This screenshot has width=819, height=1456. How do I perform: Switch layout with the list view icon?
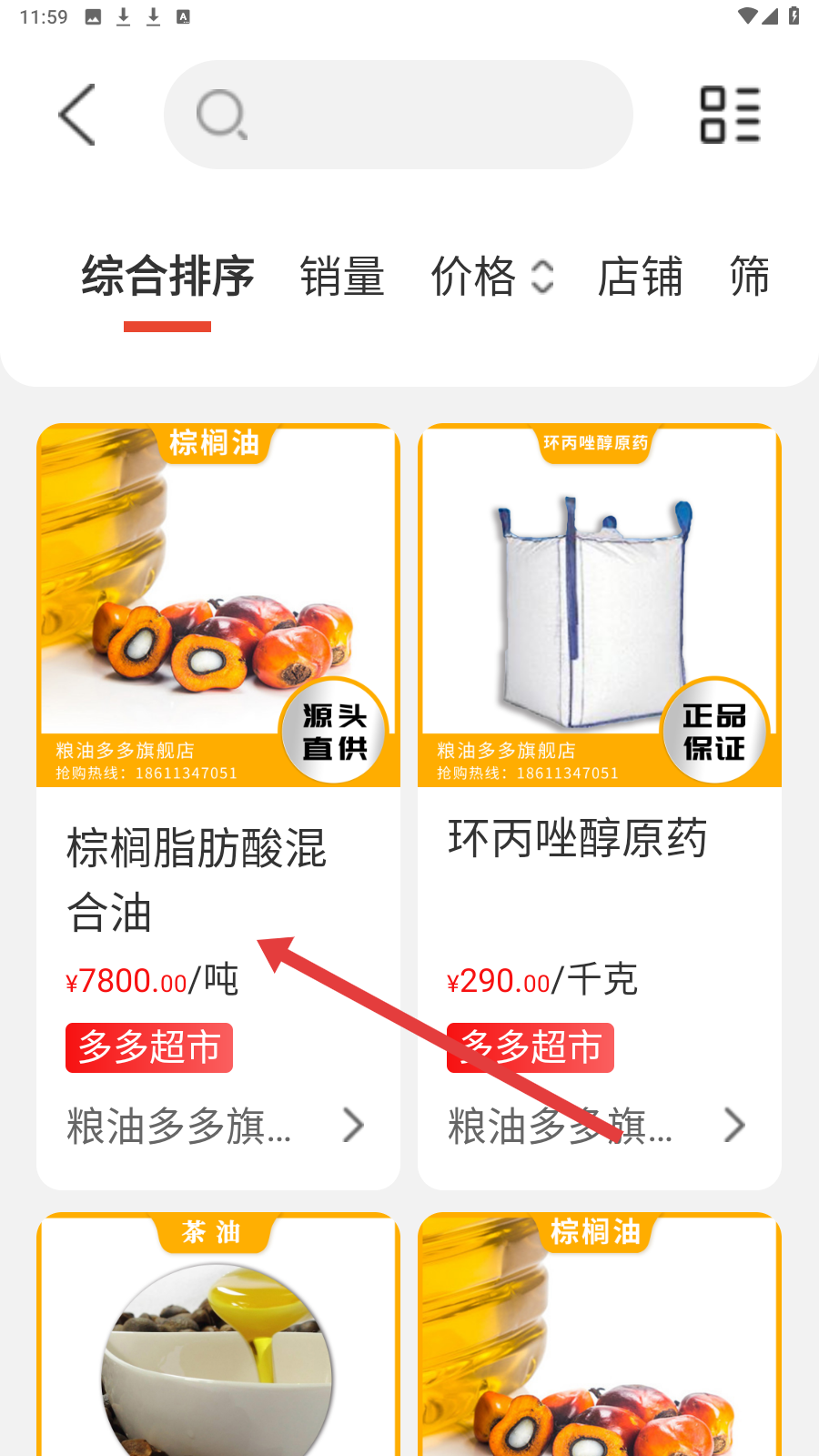tap(730, 115)
